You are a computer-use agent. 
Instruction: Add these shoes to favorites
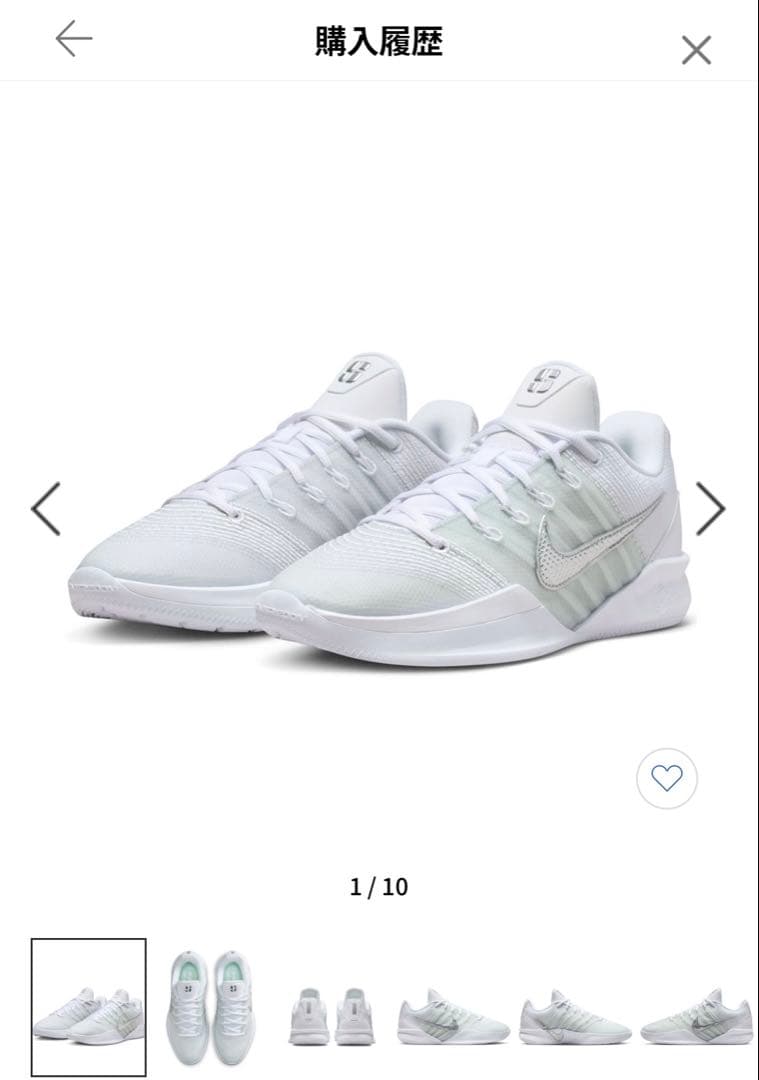[x=667, y=778]
